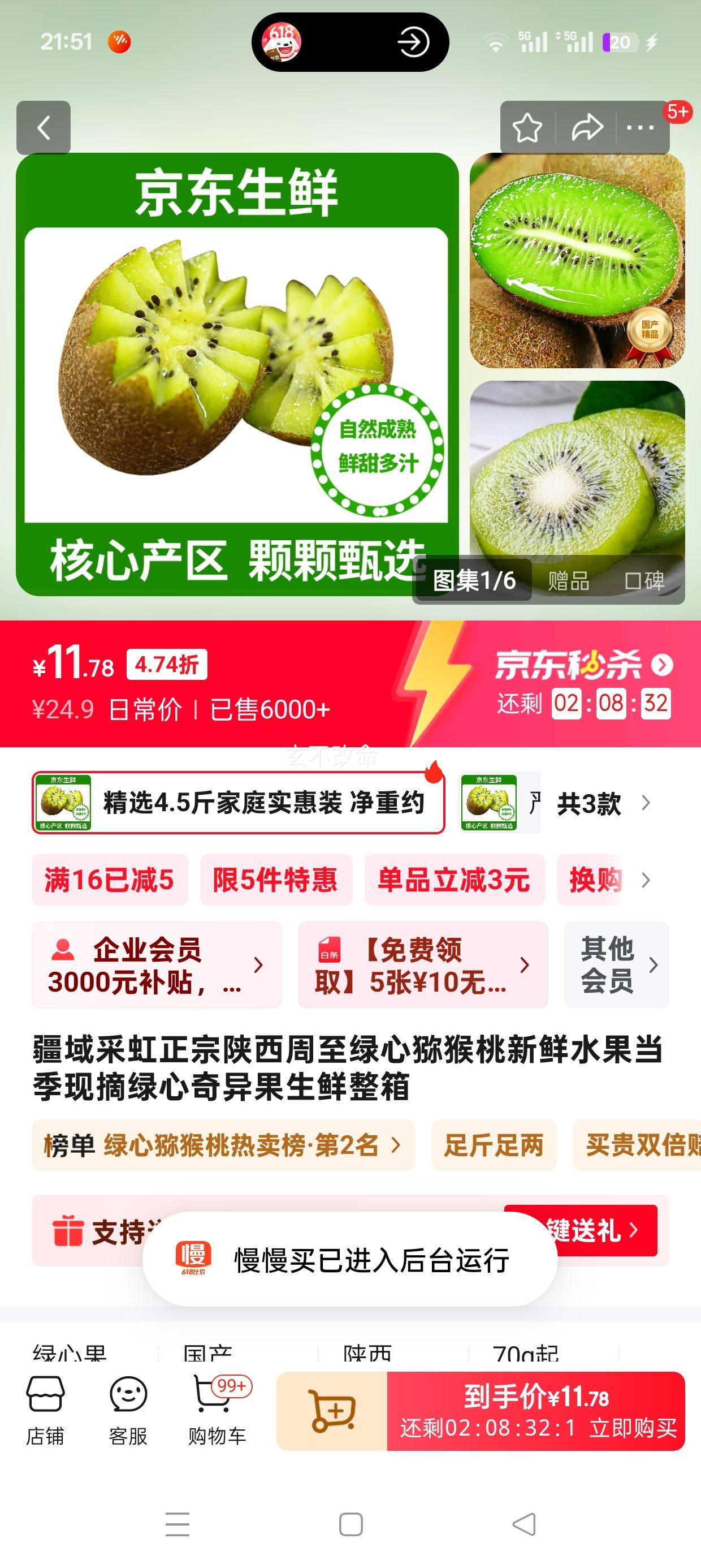Claim the 白条 免费领取 coupon card
The width and height of the screenshot is (701, 1568).
(422, 965)
